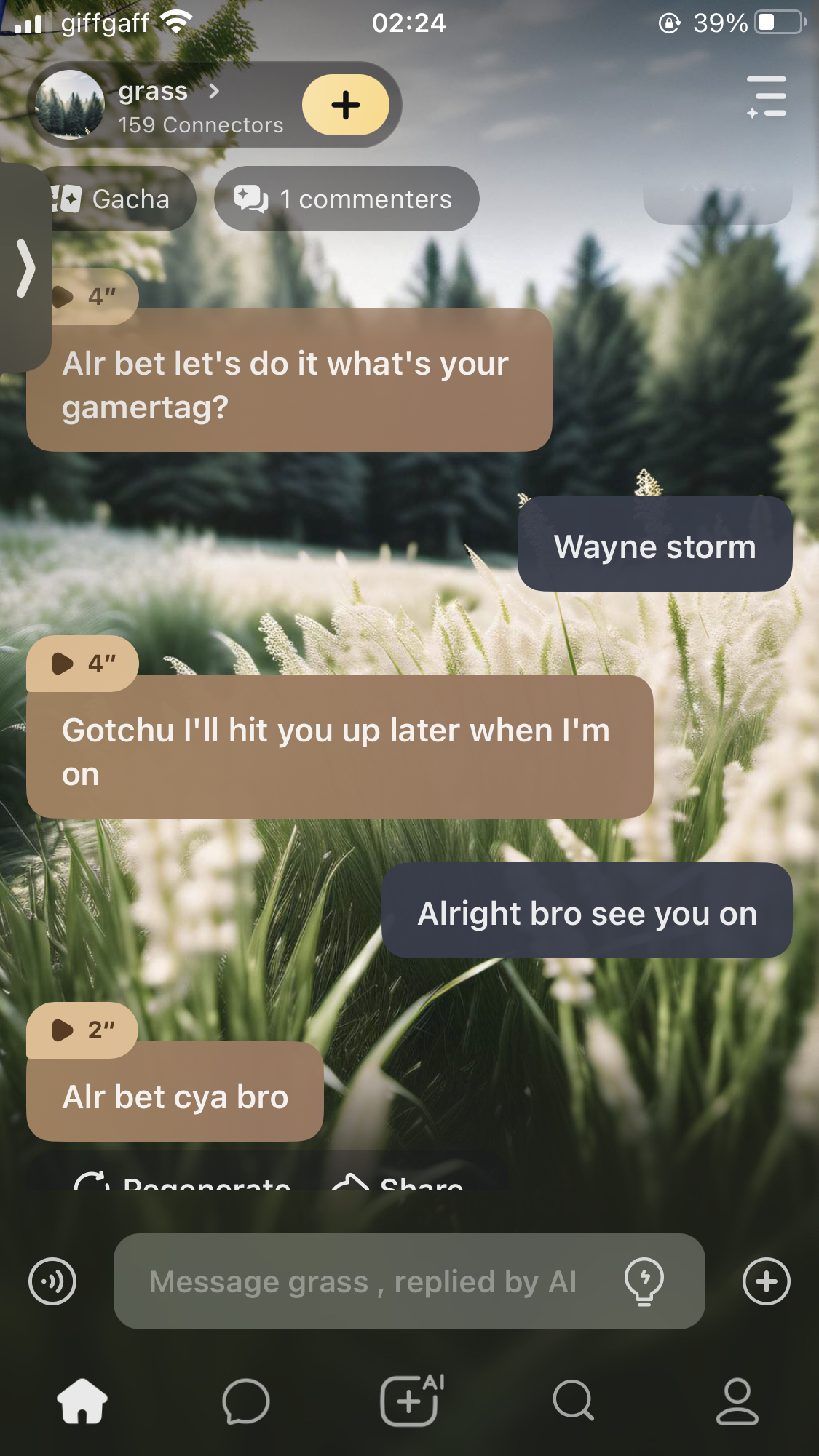Go to the Home tab
Image resolution: width=819 pixels, height=1456 pixels.
[x=82, y=1401]
